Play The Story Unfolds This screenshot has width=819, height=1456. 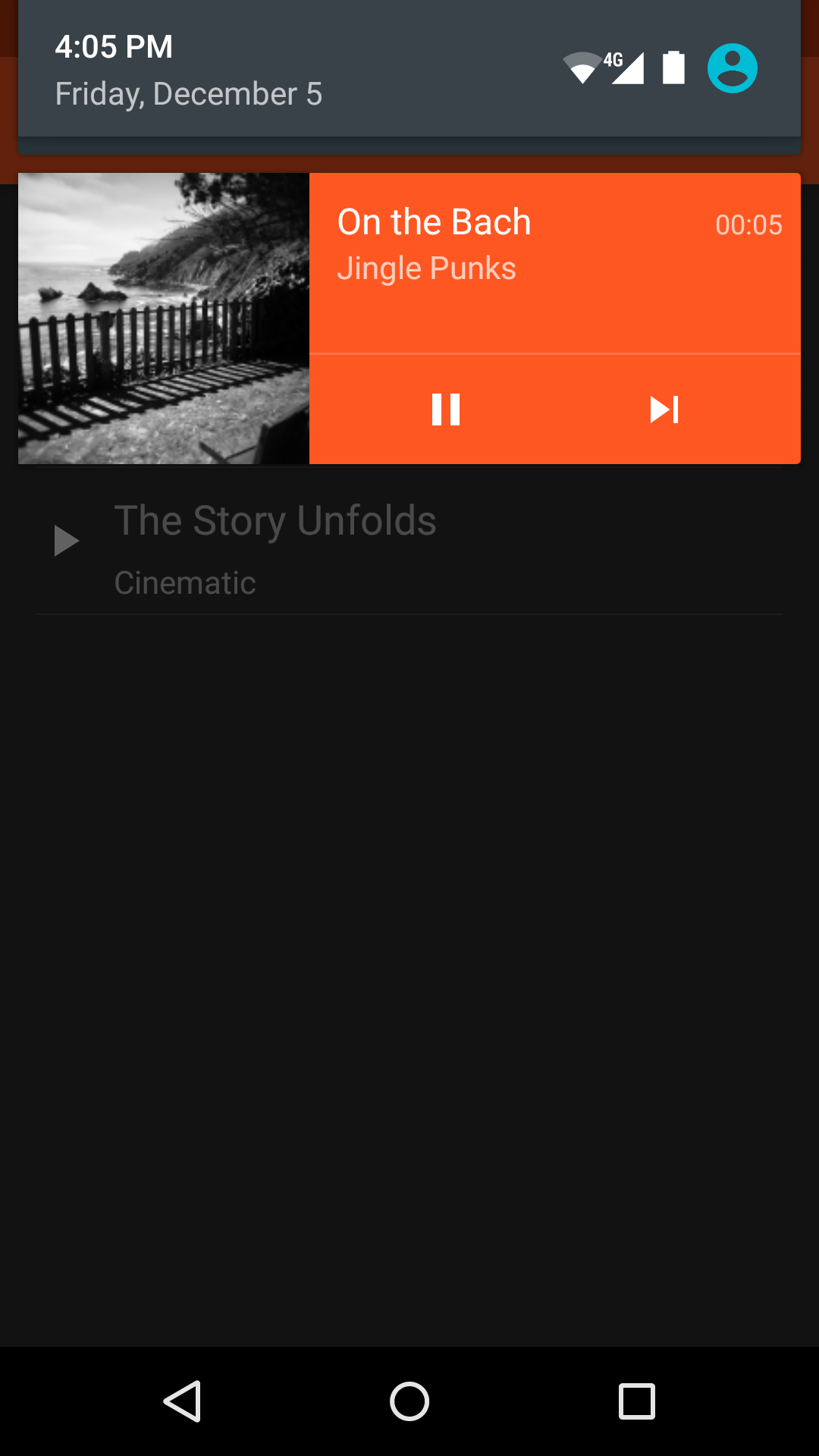[275, 520]
